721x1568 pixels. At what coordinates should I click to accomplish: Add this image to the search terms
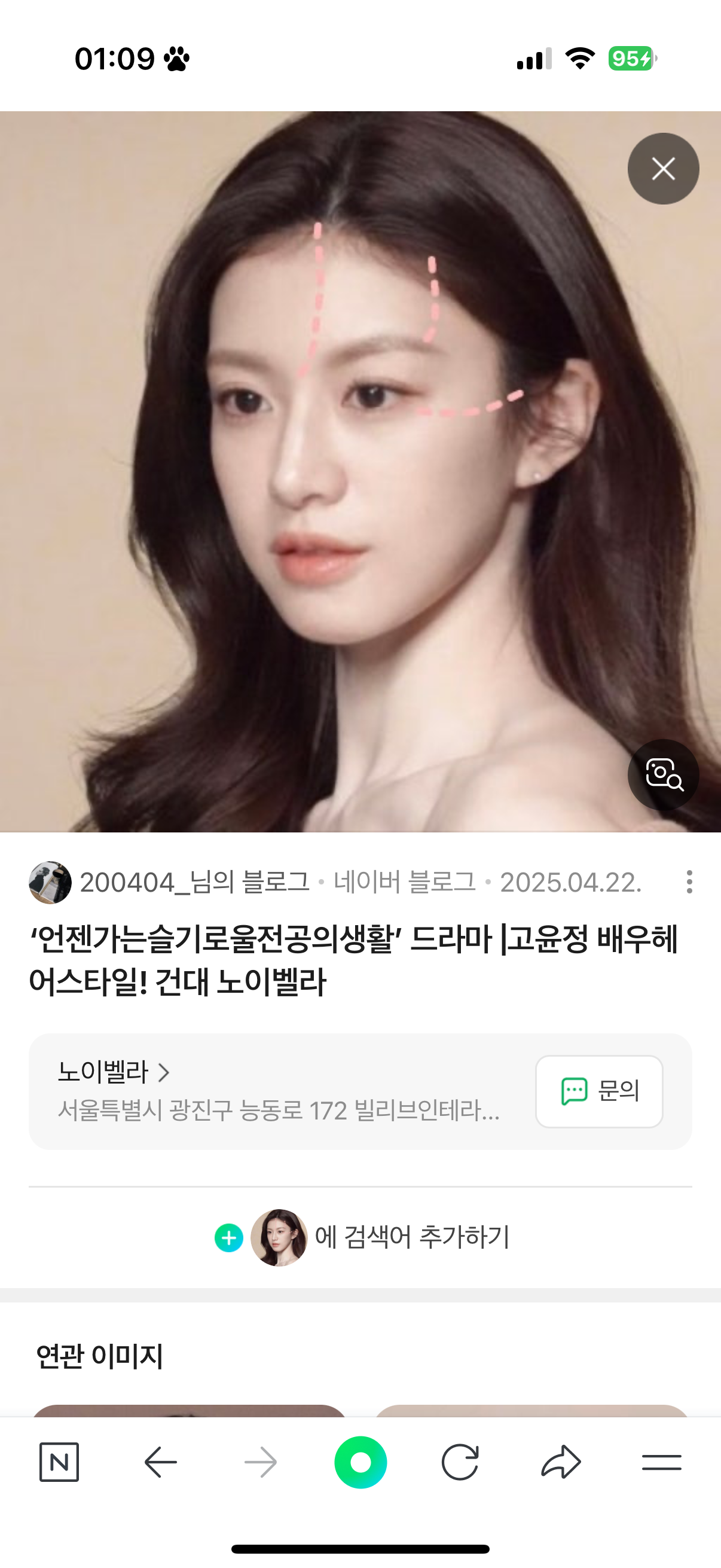tap(363, 1237)
